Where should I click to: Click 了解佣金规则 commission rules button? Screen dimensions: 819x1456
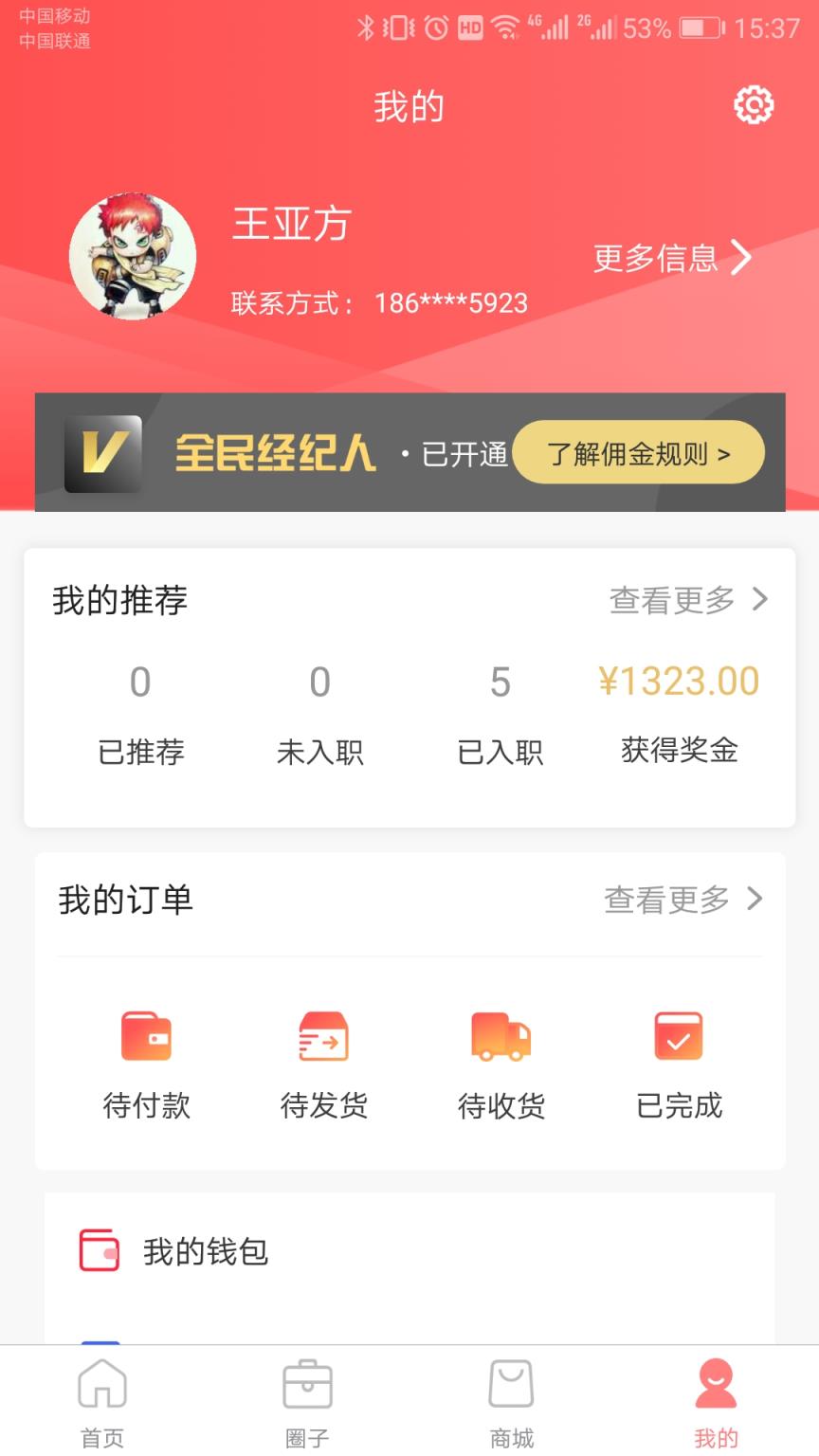pos(638,453)
